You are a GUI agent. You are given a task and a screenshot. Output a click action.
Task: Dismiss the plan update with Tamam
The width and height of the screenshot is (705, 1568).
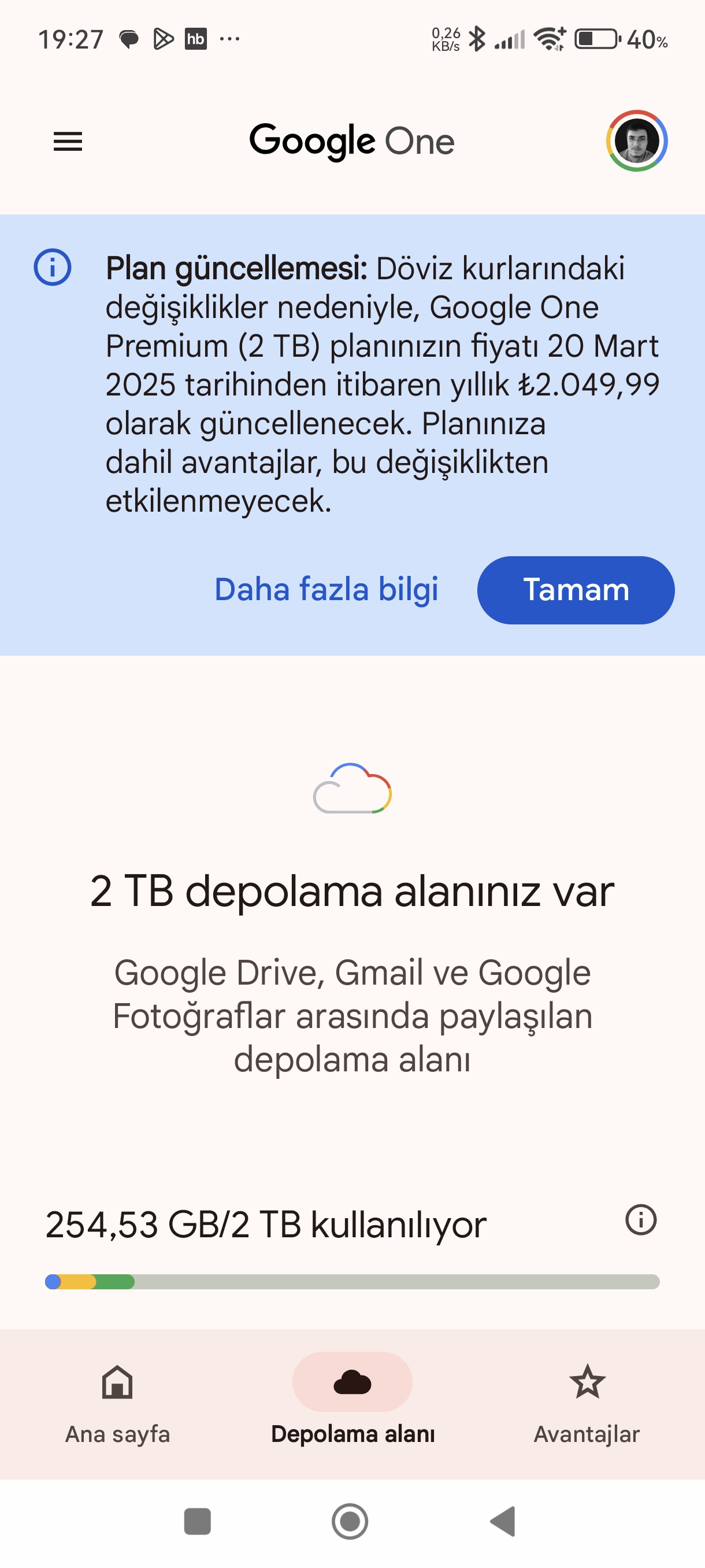[x=576, y=590]
